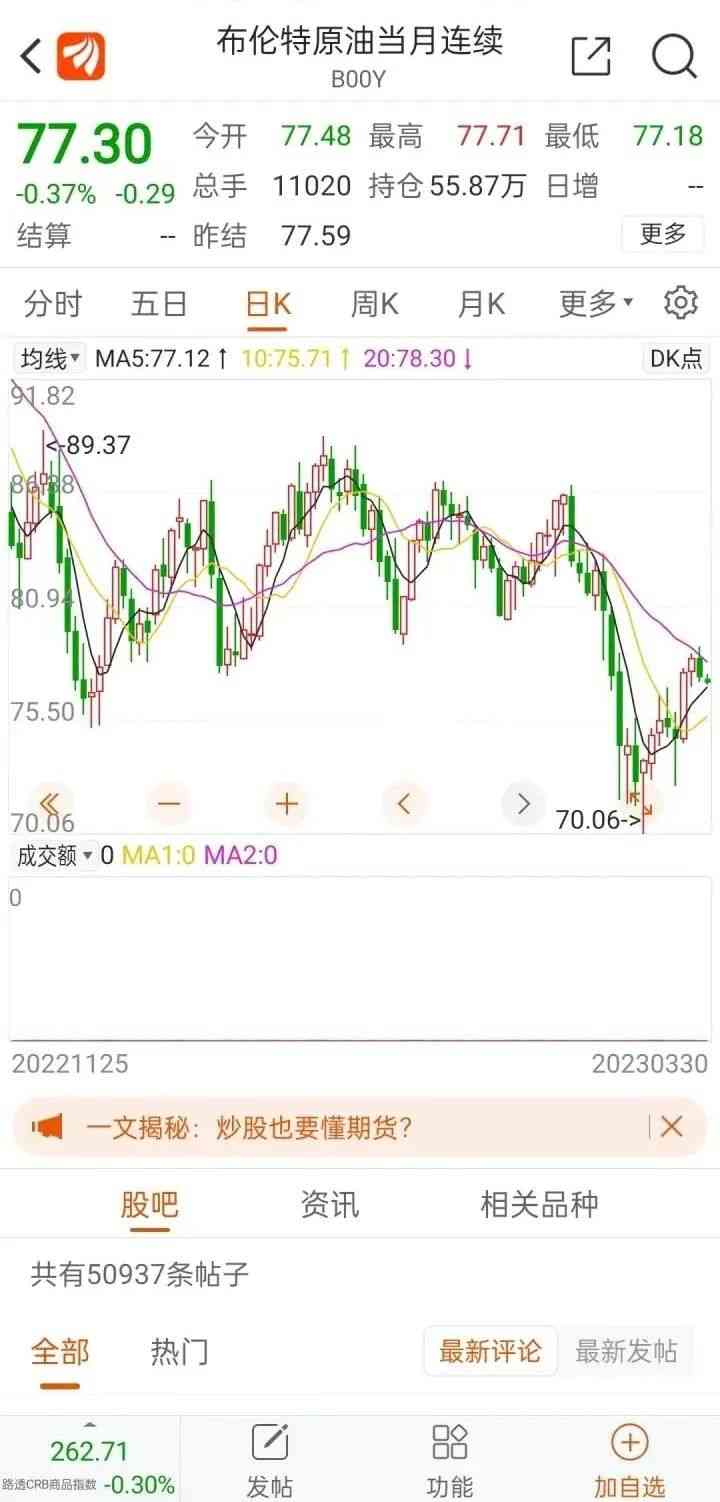Select the 周K chart tab

(x=374, y=304)
